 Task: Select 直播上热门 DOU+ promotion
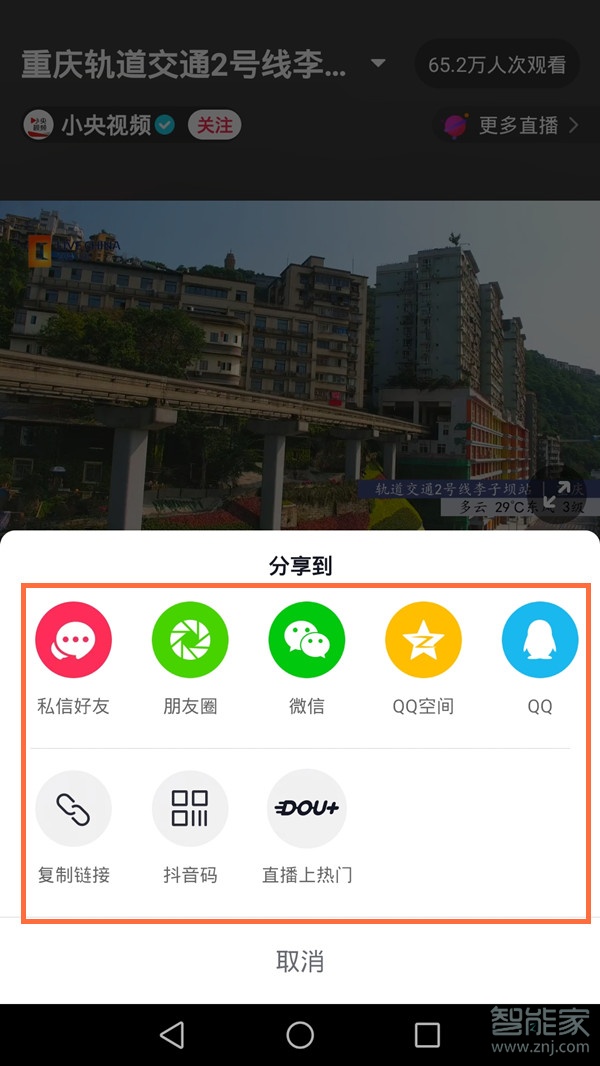[x=307, y=808]
